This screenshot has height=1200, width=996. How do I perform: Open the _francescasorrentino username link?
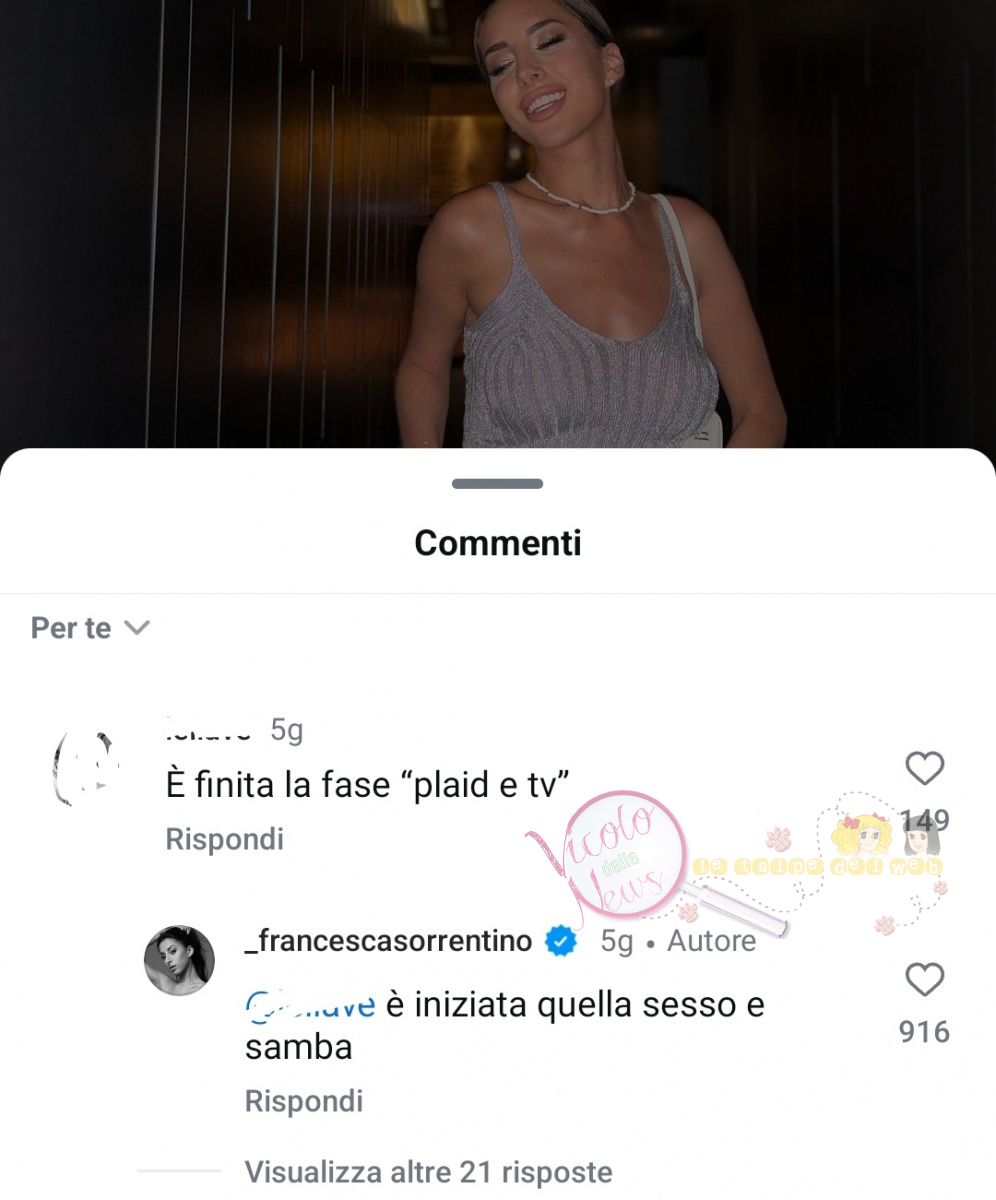coord(388,941)
